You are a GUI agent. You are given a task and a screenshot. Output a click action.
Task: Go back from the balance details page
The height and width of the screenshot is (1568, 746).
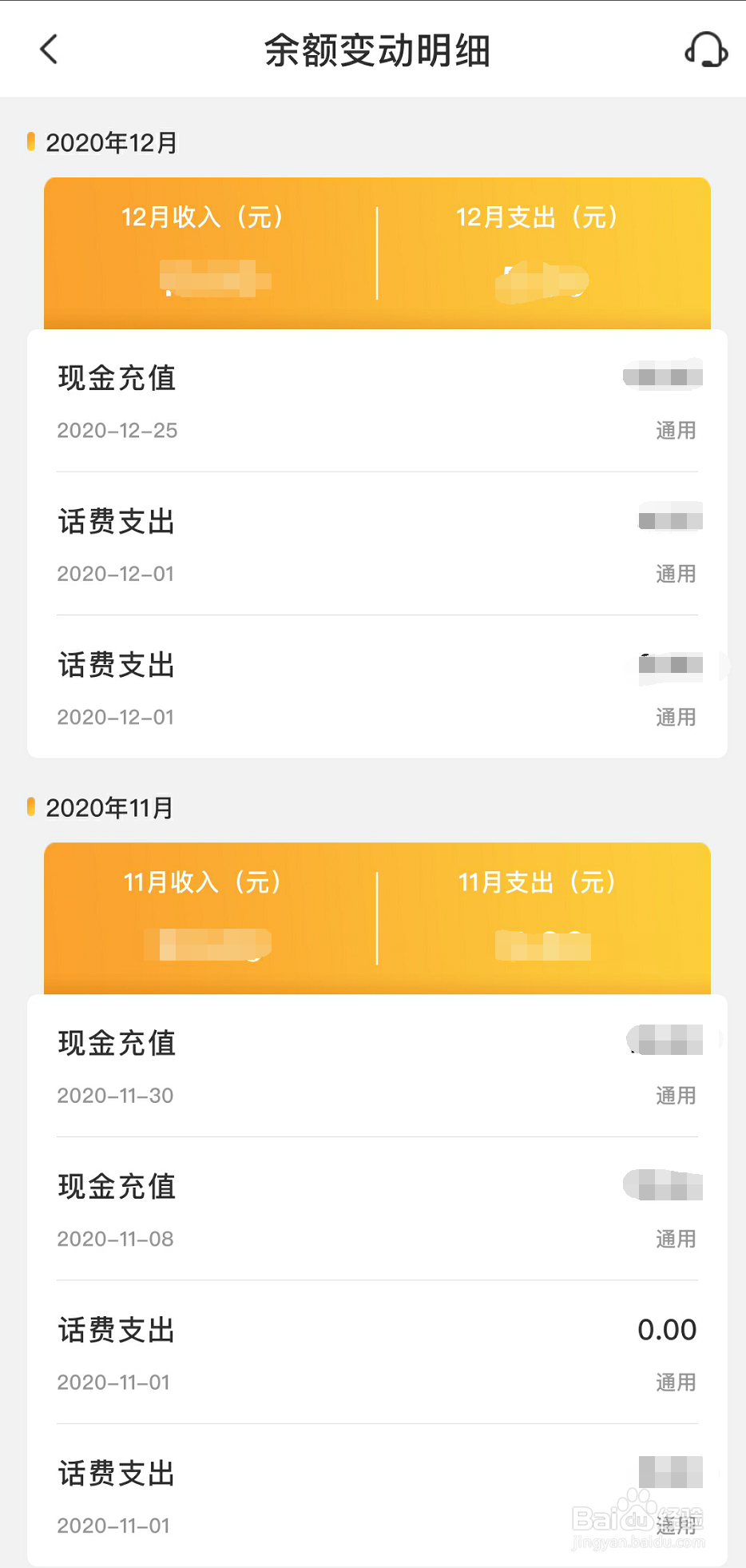49,50
